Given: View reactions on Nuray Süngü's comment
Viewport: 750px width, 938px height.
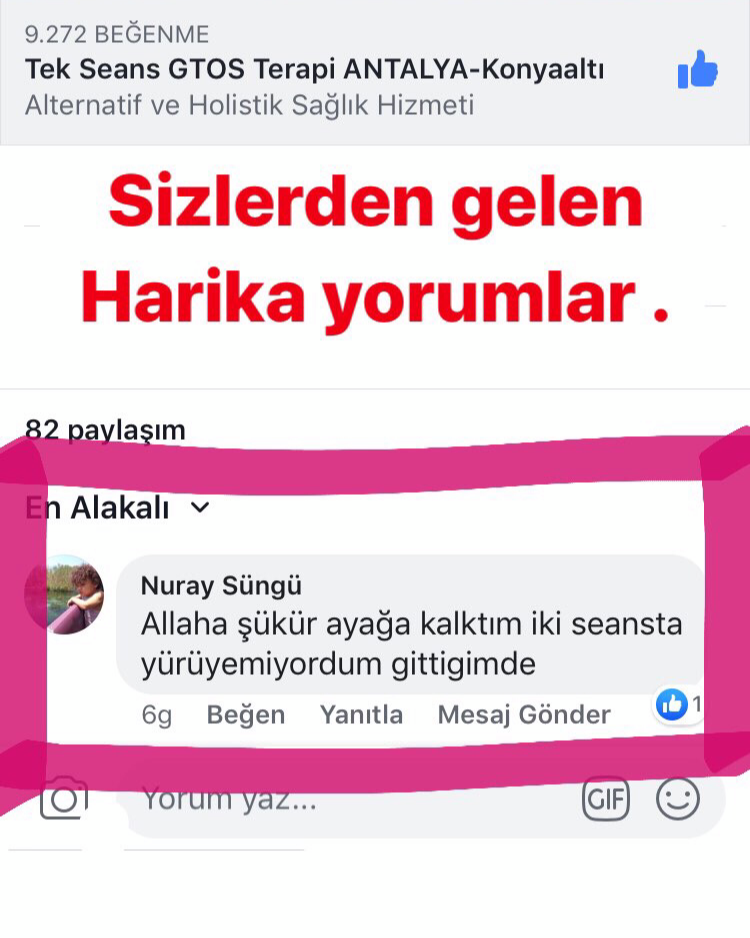Looking at the screenshot, I should pyautogui.click(x=679, y=705).
